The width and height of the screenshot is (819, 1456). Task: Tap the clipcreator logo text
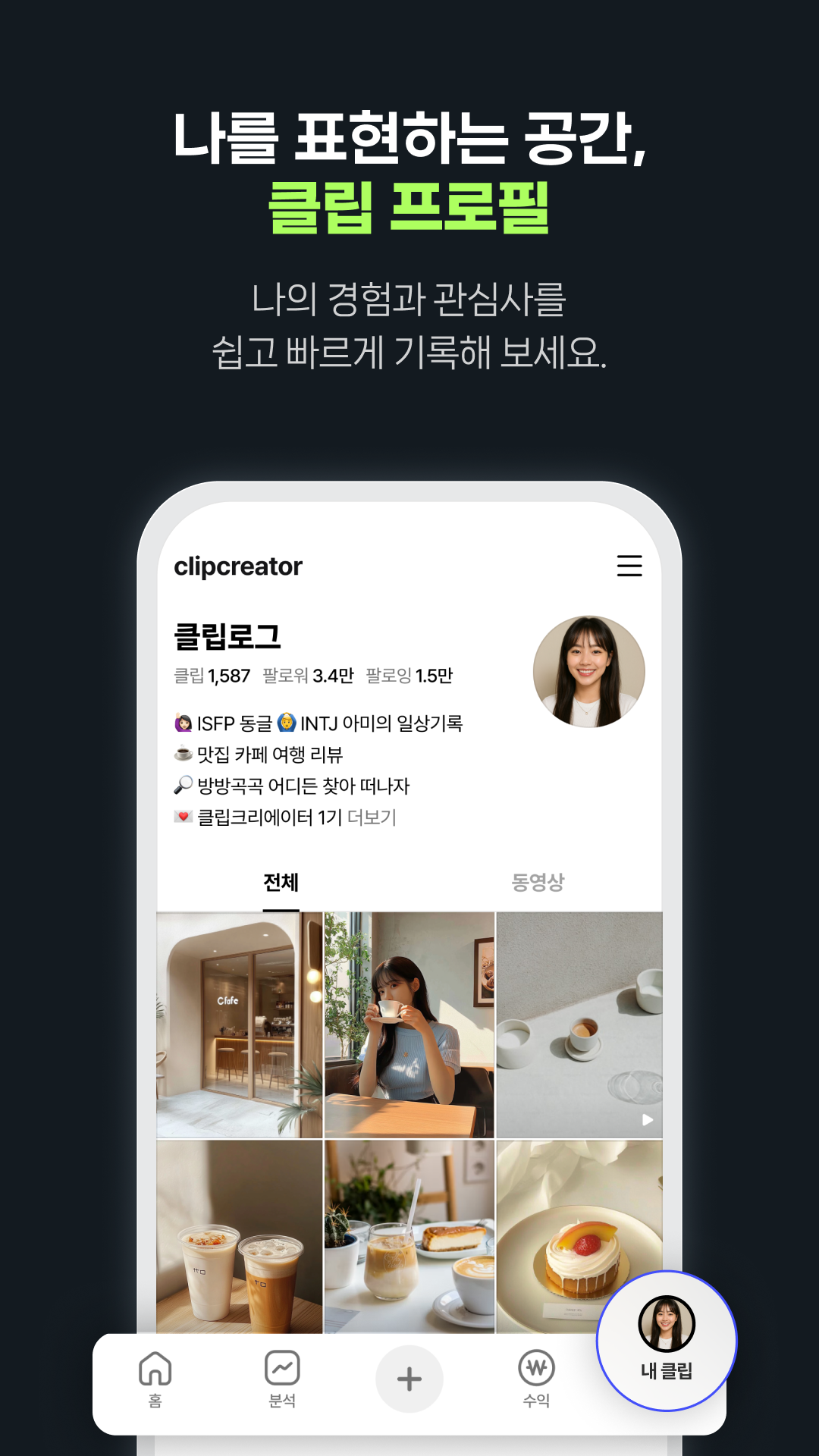(x=237, y=566)
